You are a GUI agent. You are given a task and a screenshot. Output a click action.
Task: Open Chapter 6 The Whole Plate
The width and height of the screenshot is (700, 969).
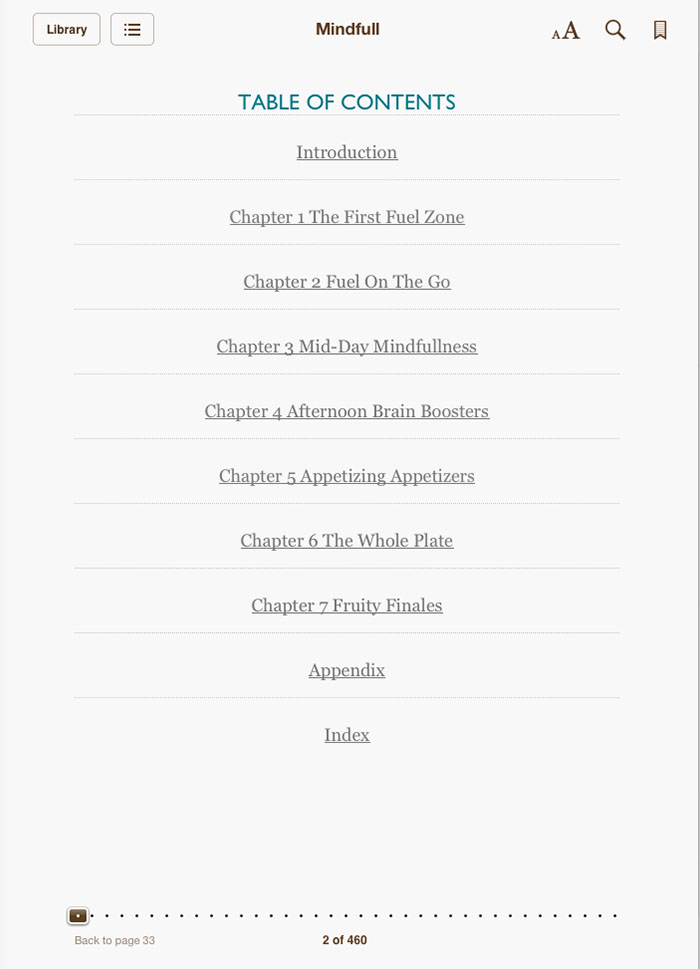347,541
